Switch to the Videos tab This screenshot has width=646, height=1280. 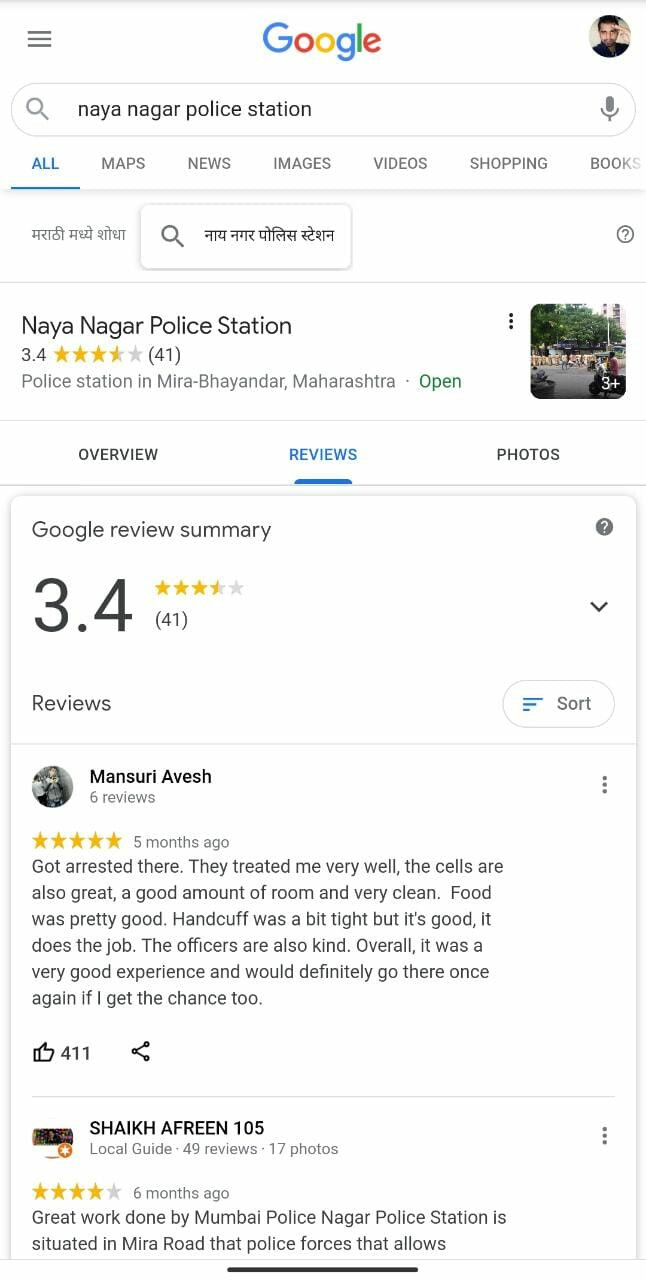pyautogui.click(x=400, y=163)
